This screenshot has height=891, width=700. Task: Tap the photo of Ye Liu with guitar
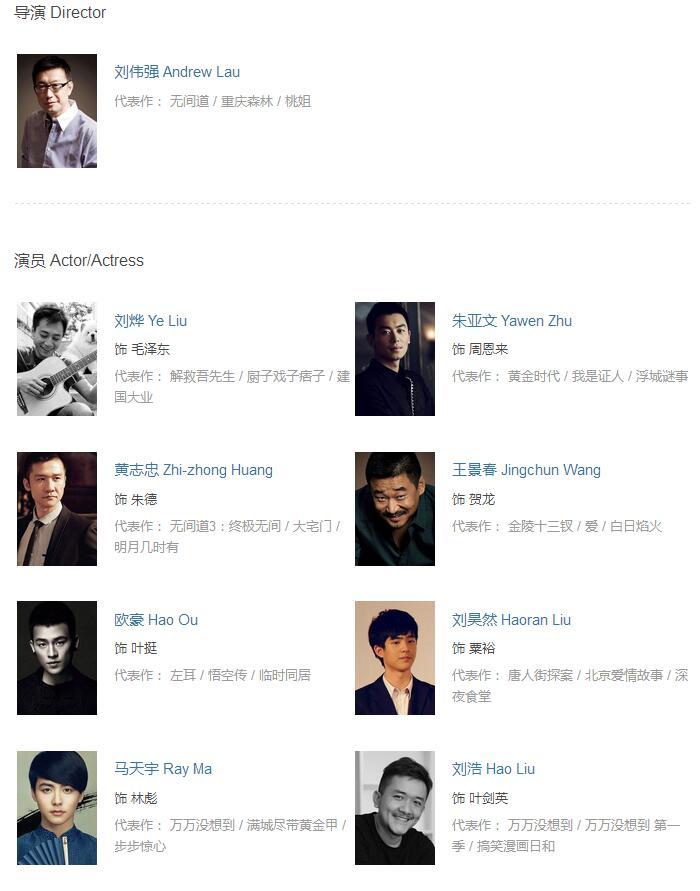57,359
